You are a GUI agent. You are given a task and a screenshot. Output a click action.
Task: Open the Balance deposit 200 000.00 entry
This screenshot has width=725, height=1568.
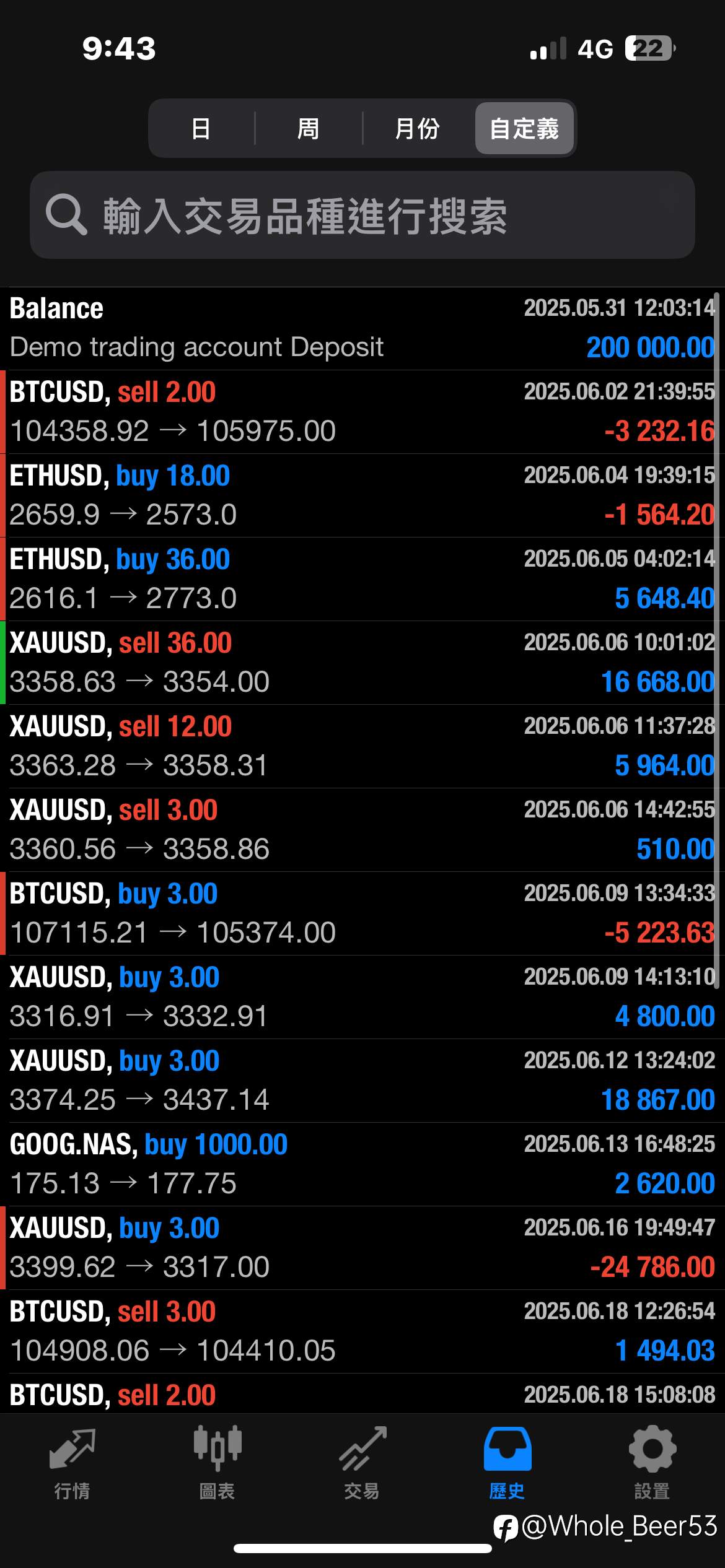click(x=362, y=328)
